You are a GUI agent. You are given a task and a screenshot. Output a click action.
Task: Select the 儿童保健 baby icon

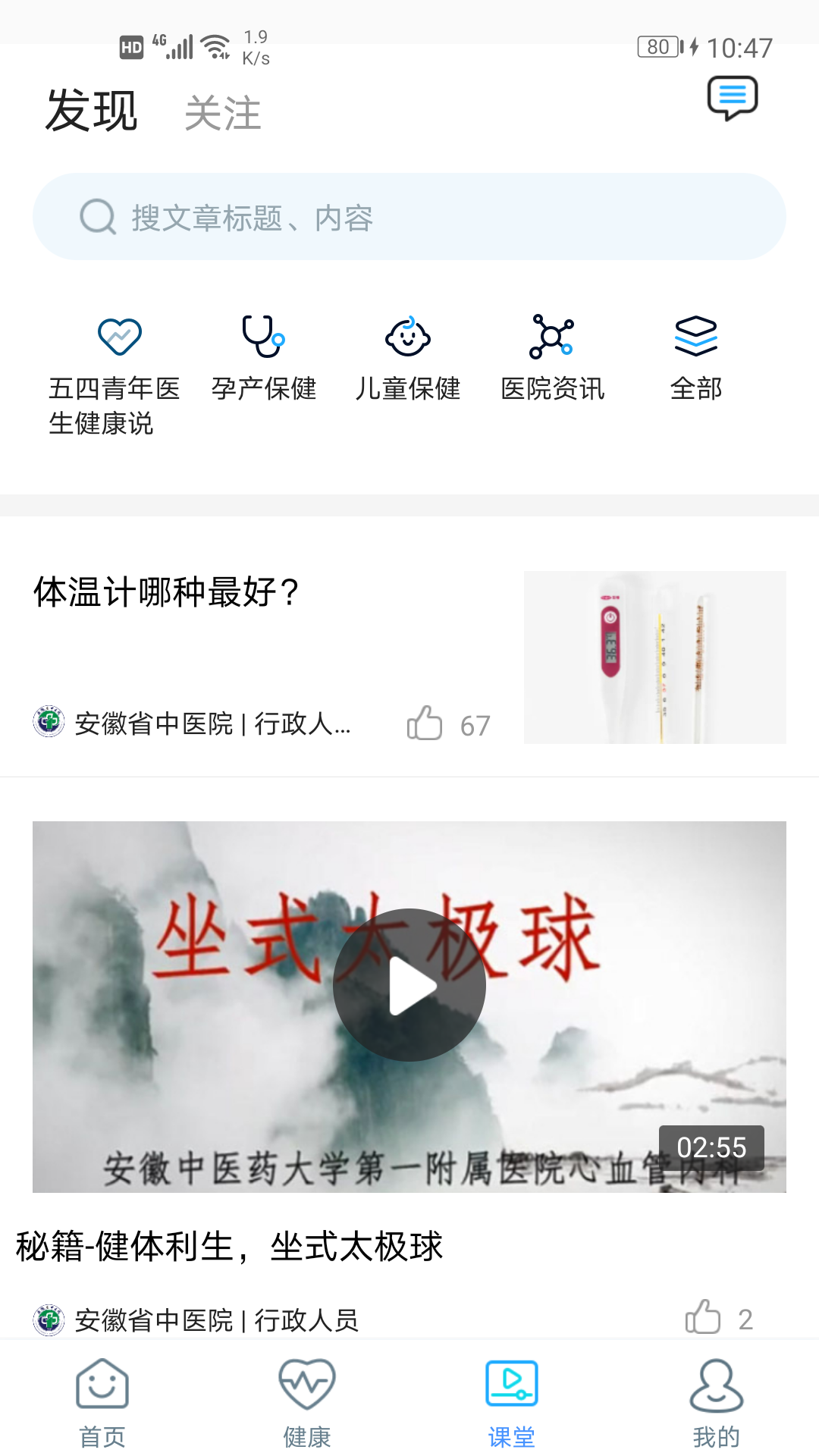(x=409, y=336)
